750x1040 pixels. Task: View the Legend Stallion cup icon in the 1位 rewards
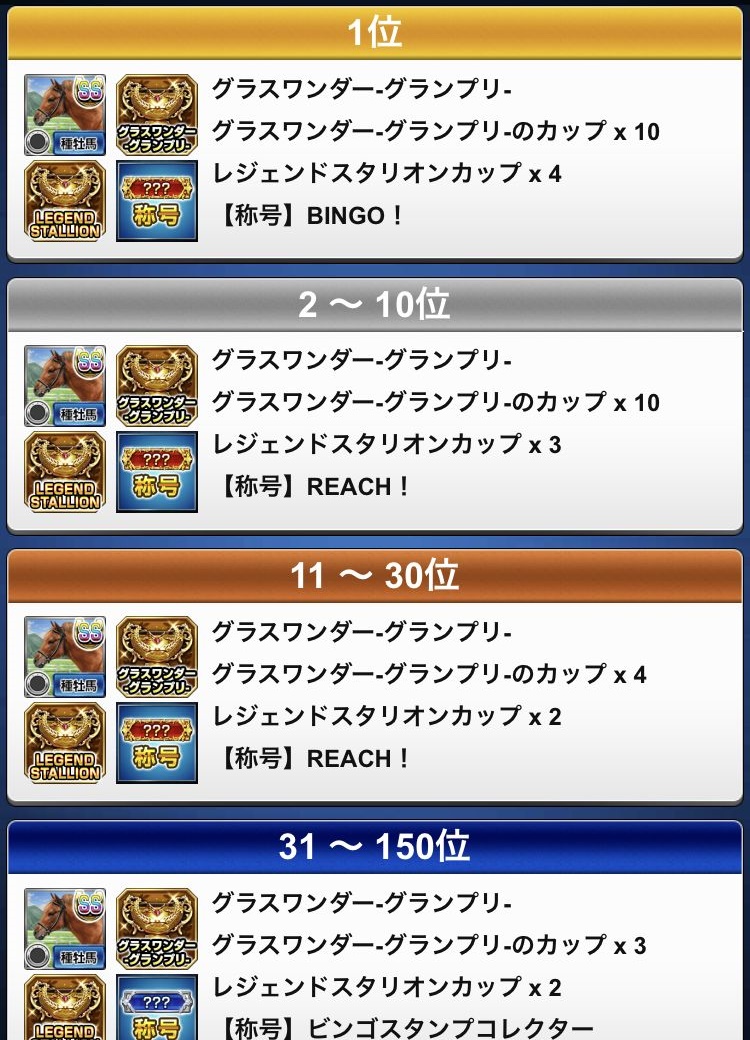[x=65, y=200]
